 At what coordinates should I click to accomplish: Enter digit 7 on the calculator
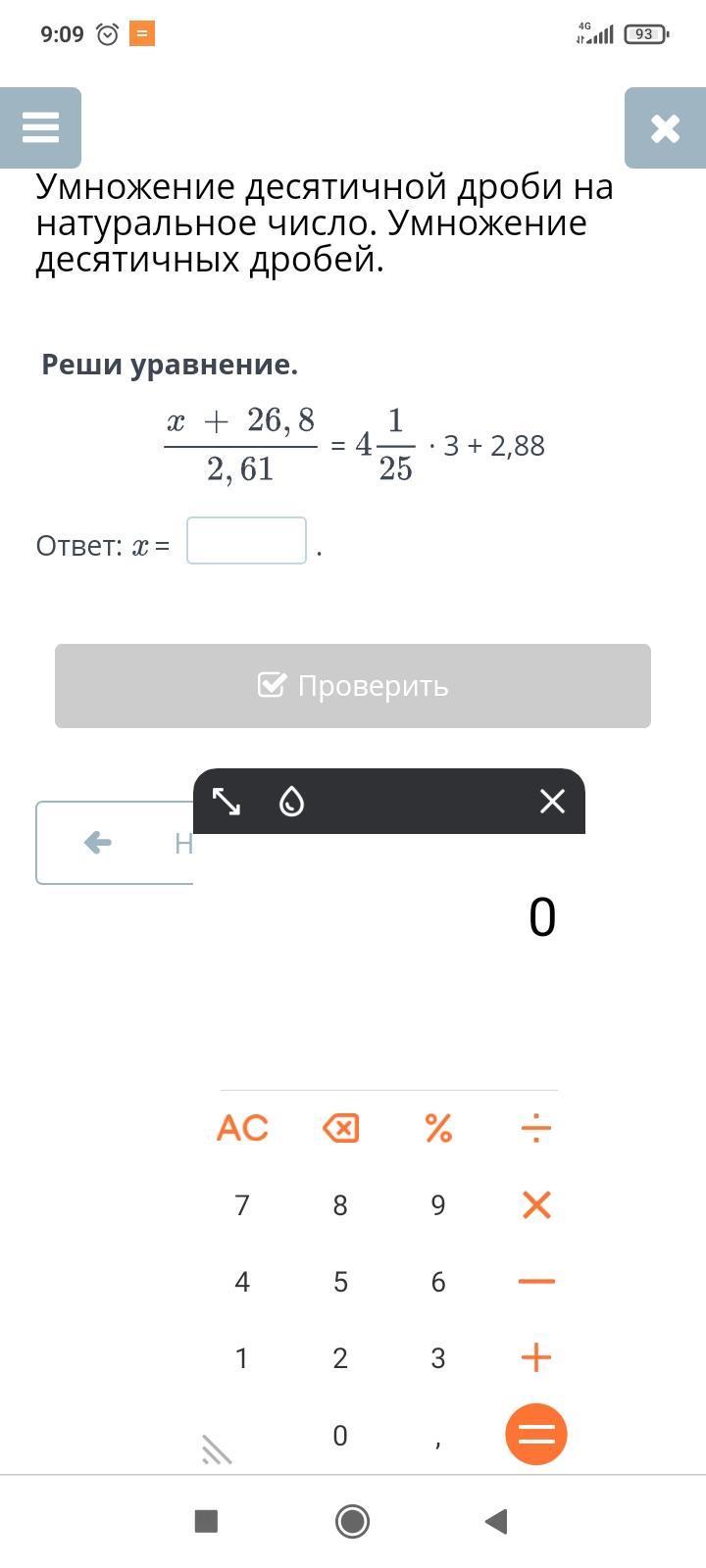click(x=242, y=1204)
